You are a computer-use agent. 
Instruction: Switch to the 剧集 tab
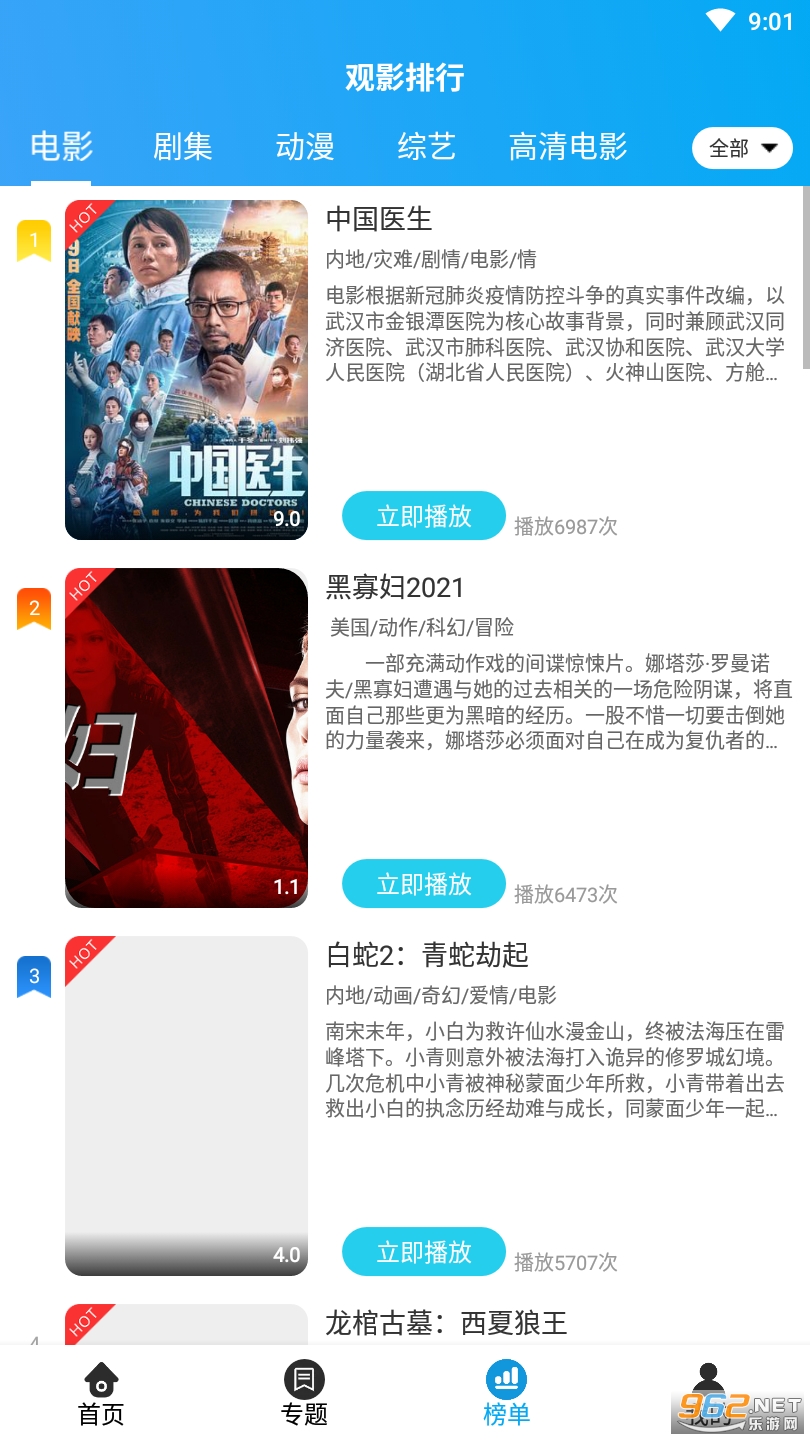(x=183, y=147)
